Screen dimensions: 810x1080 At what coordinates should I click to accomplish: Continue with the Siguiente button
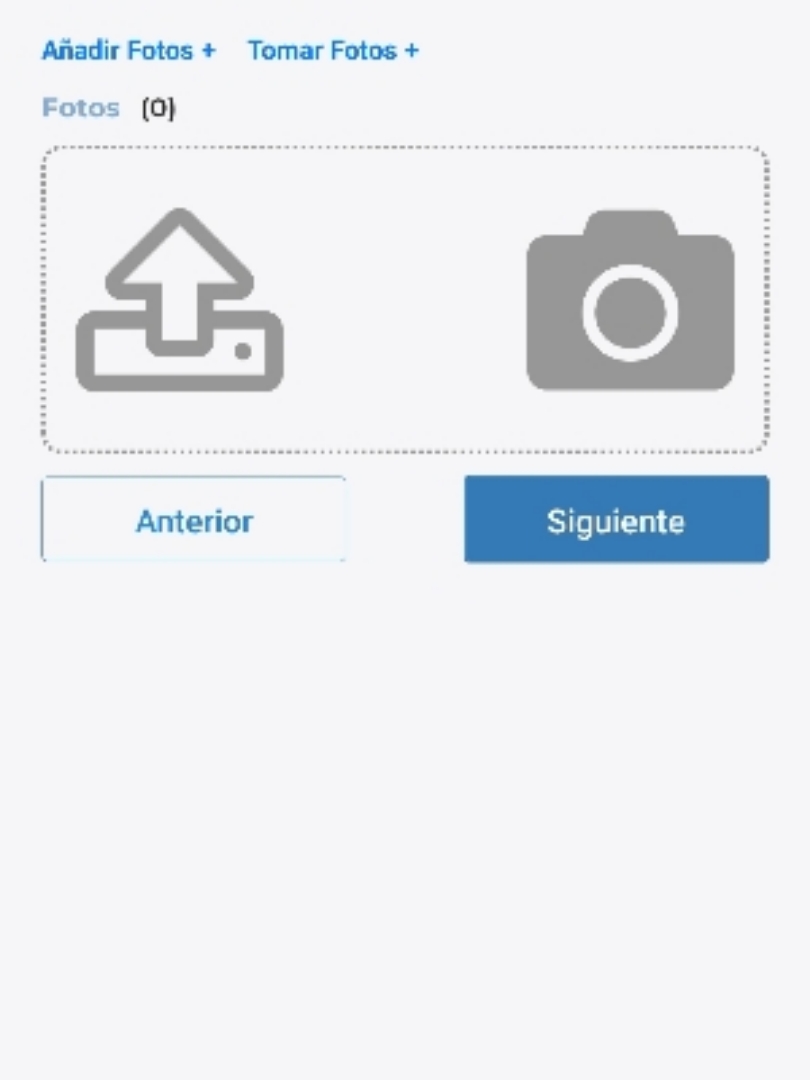pyautogui.click(x=616, y=520)
